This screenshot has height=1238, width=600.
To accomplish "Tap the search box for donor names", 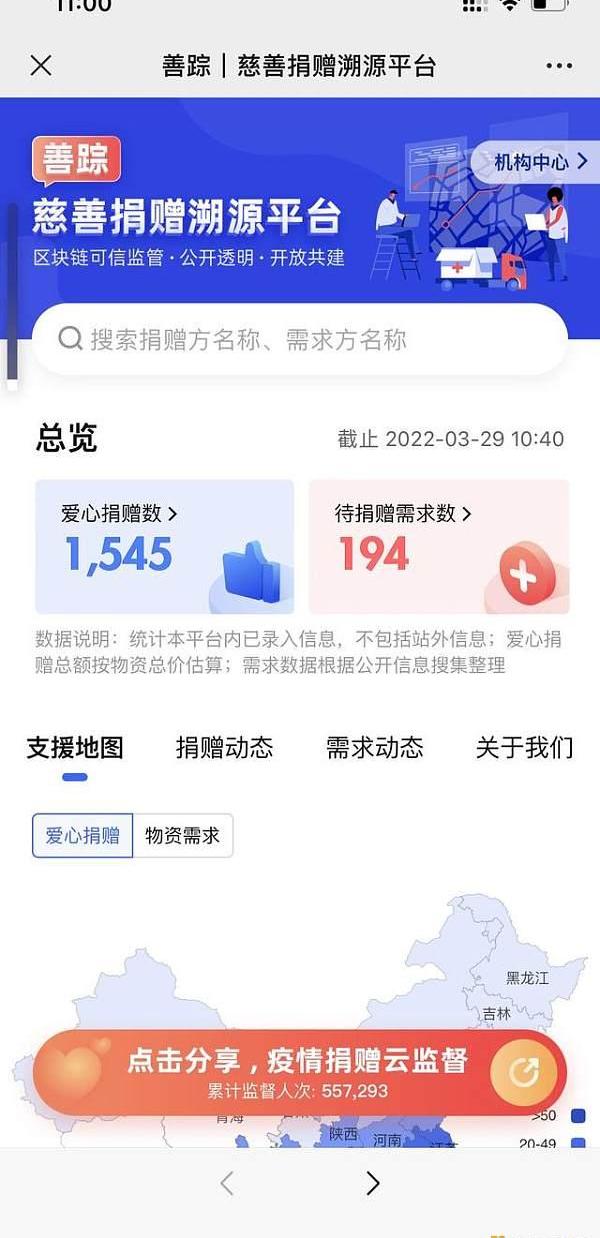I will pyautogui.click(x=300, y=340).
